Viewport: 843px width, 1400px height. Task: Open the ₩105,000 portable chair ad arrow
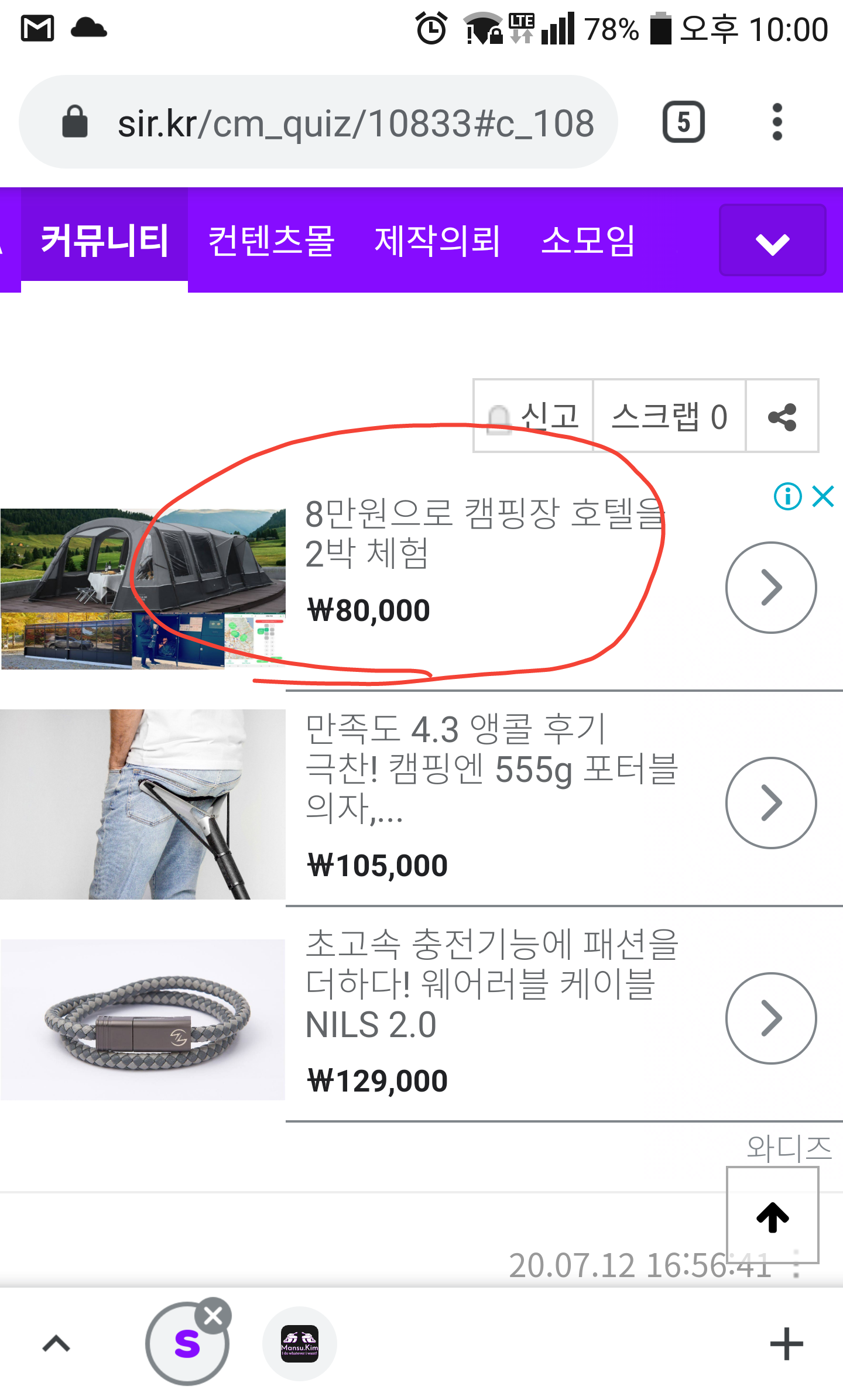pyautogui.click(x=771, y=802)
